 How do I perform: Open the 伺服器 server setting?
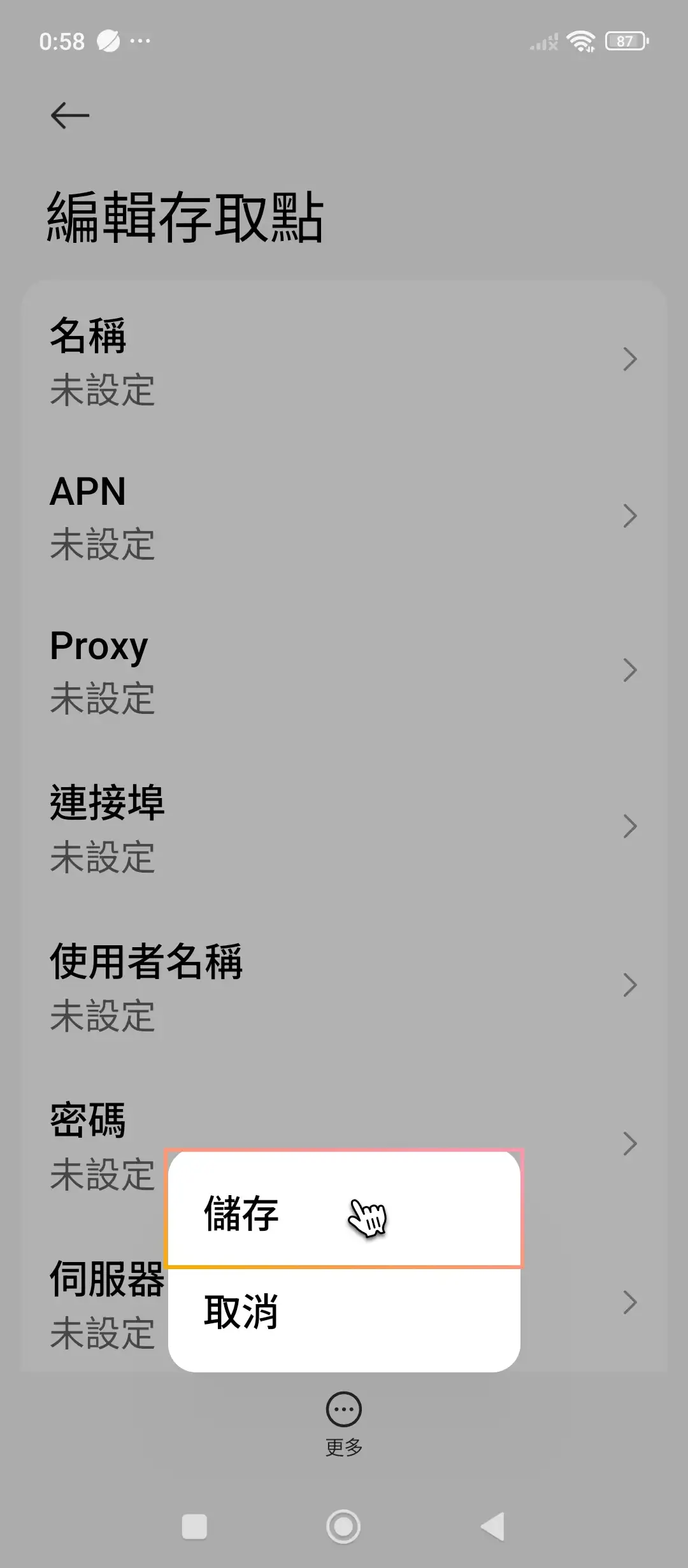pos(629,1303)
